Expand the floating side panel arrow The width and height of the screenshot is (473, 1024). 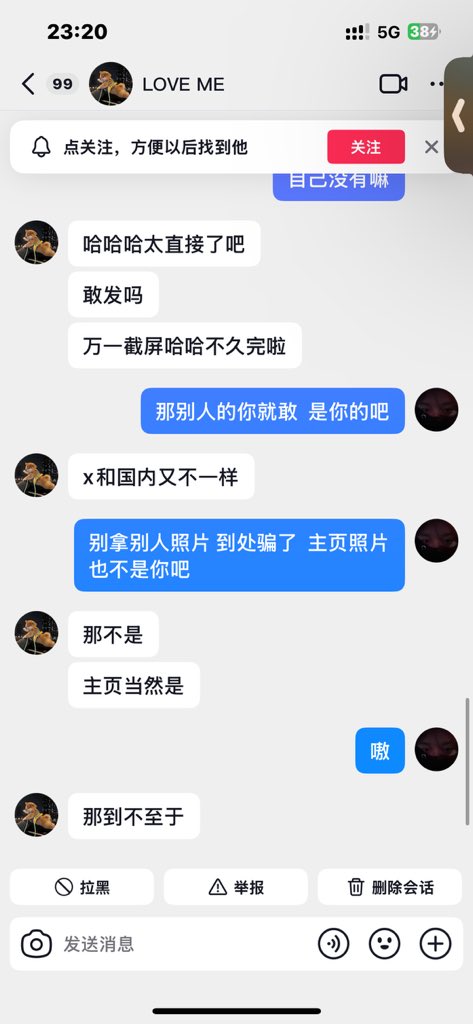(x=459, y=116)
